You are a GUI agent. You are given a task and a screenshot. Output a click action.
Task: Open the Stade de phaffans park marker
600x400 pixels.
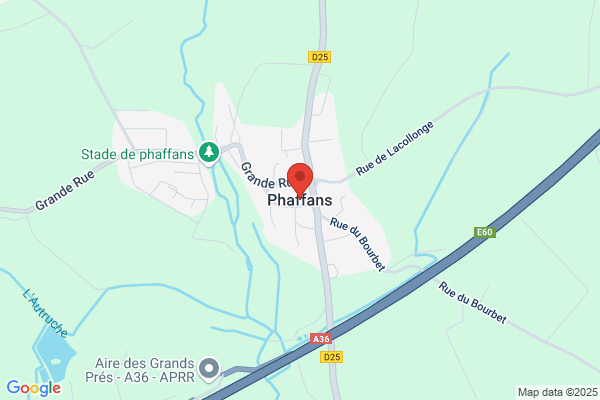(209, 154)
